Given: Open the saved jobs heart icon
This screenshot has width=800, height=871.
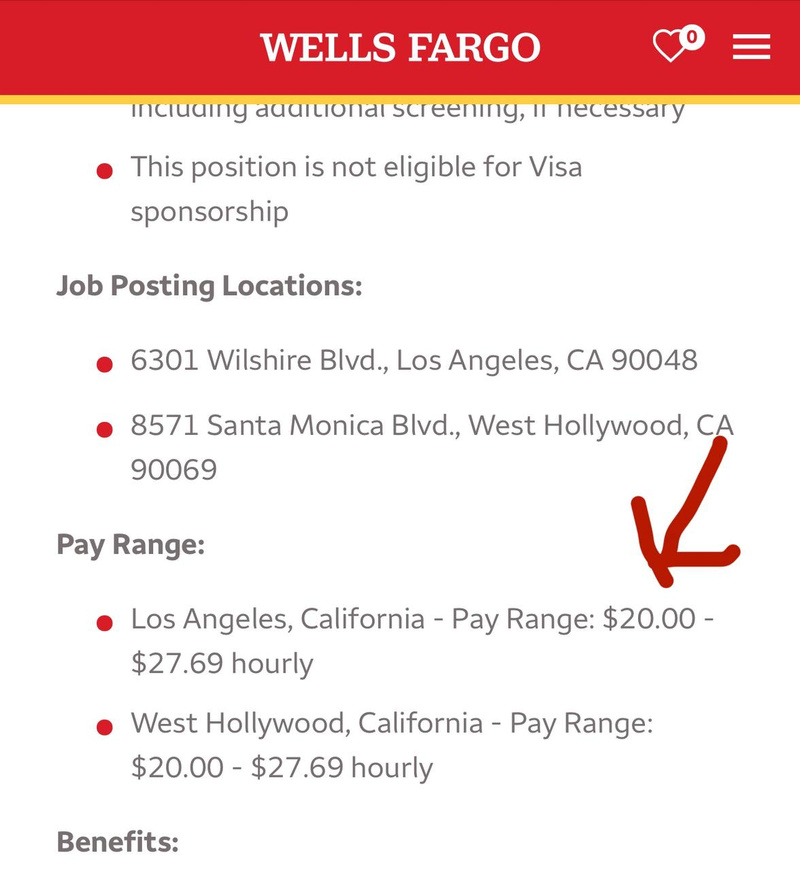Looking at the screenshot, I should tap(670, 46).
